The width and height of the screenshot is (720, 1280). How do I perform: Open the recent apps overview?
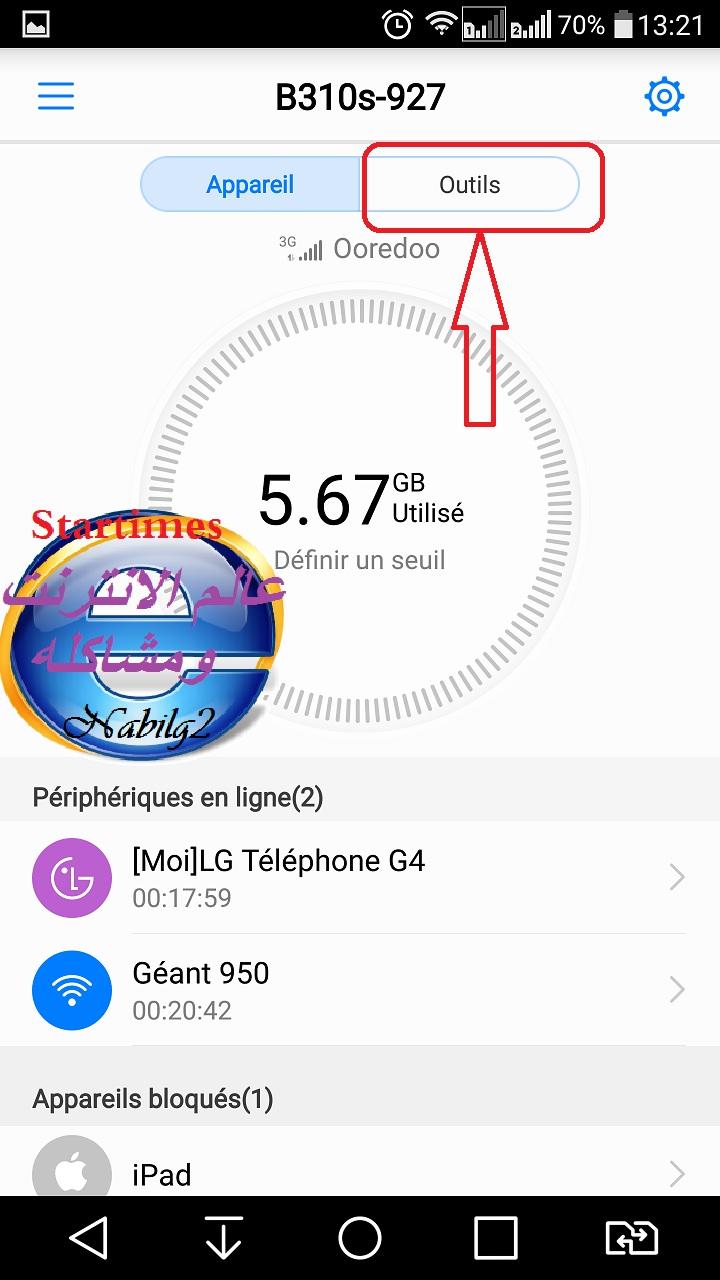point(495,1238)
